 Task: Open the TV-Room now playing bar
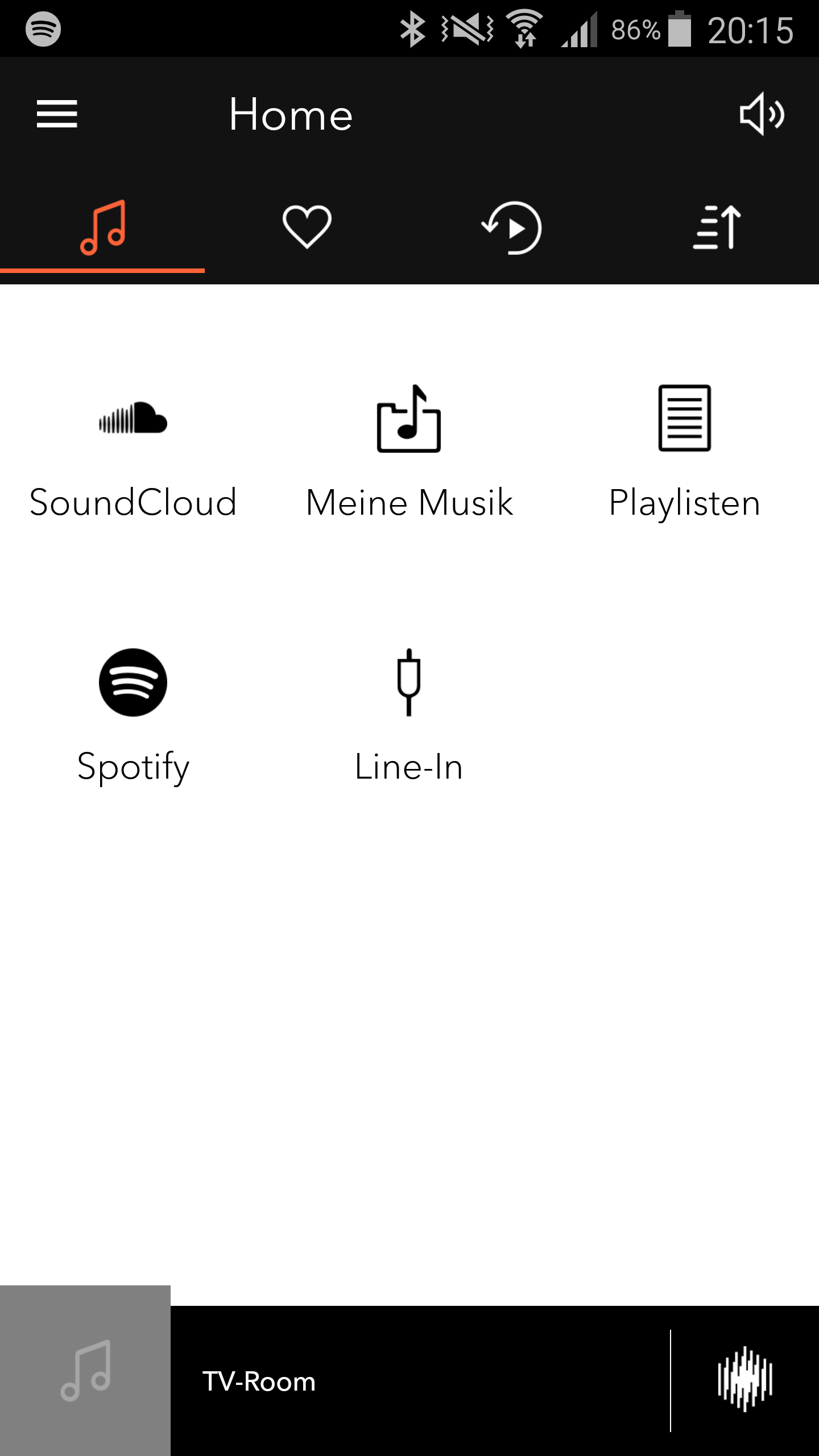pyautogui.click(x=420, y=1381)
